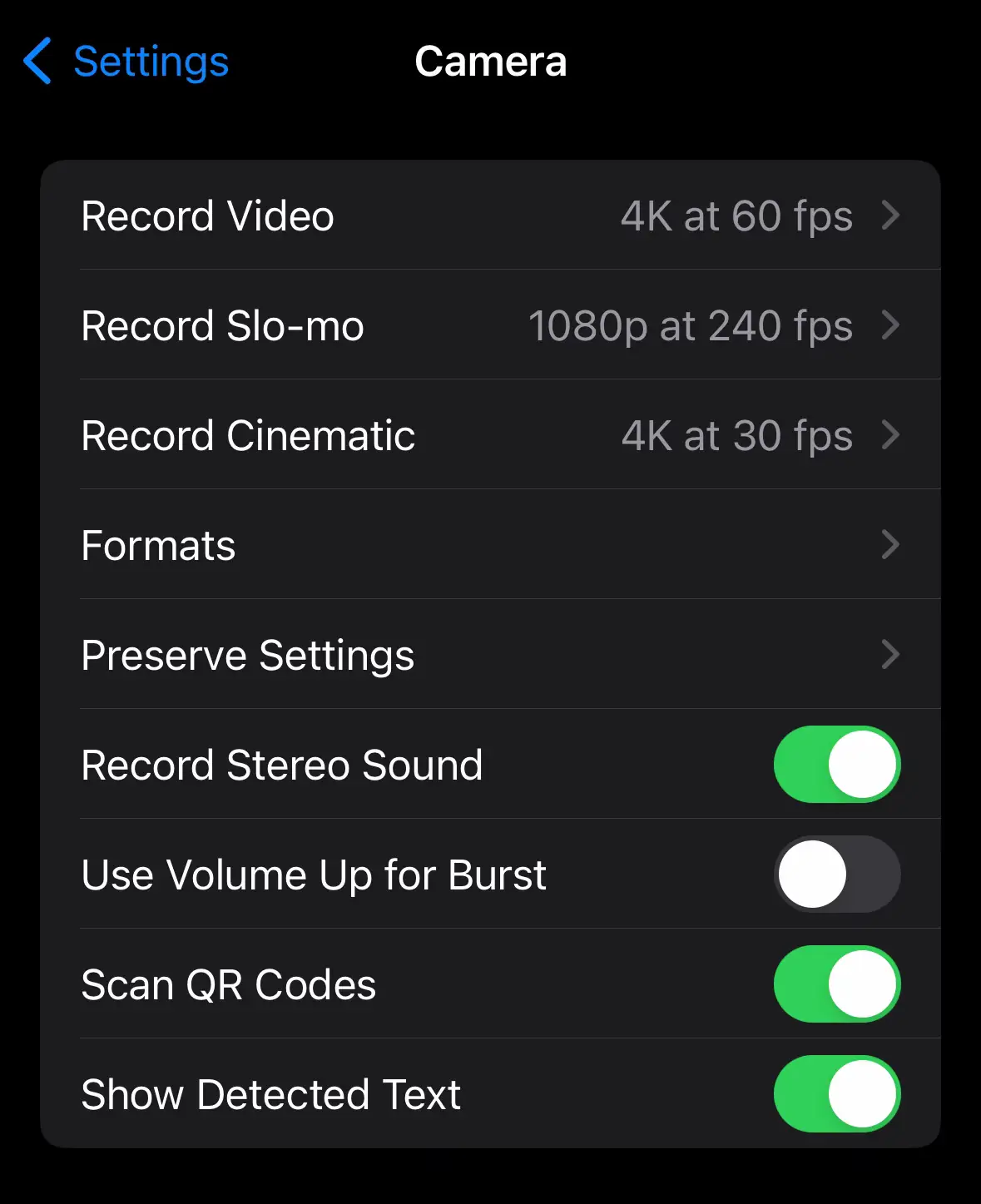Image resolution: width=981 pixels, height=1204 pixels.
Task: Disable Scan QR Codes switch
Action: pos(836,984)
